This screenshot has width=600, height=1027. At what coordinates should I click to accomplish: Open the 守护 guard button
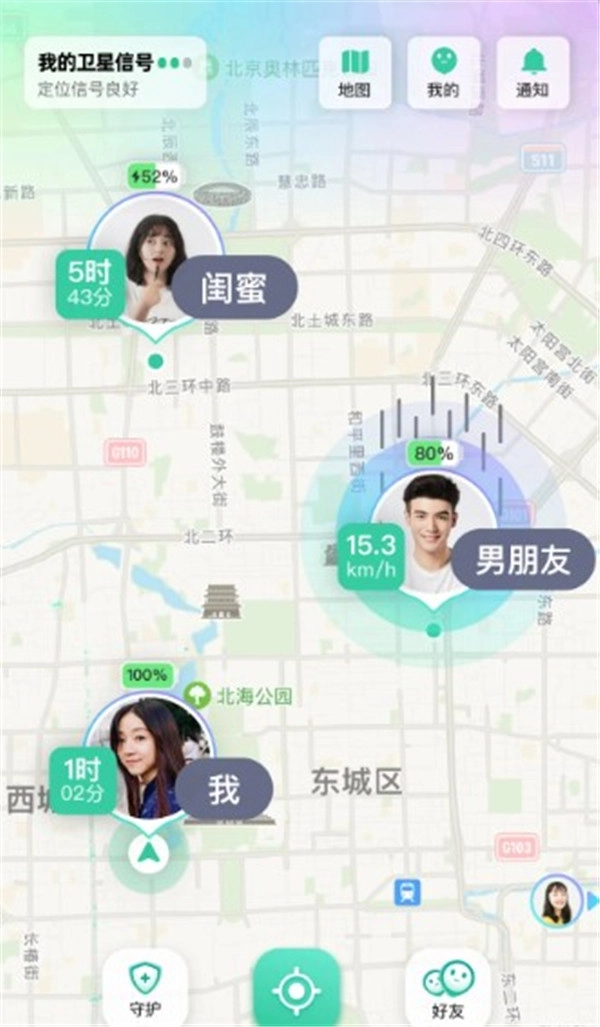coord(145,988)
